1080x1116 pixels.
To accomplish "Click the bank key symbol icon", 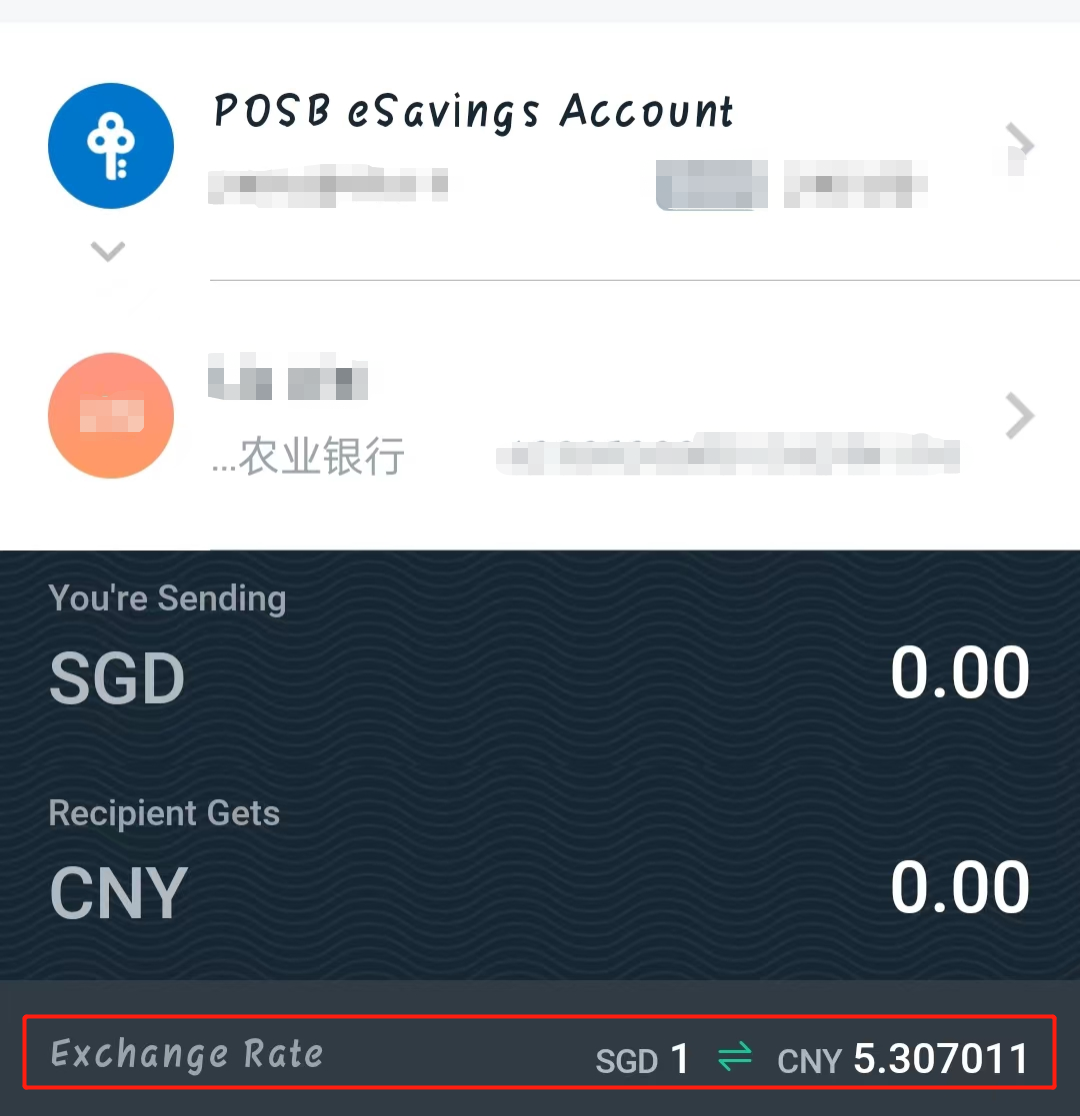I will (110, 145).
